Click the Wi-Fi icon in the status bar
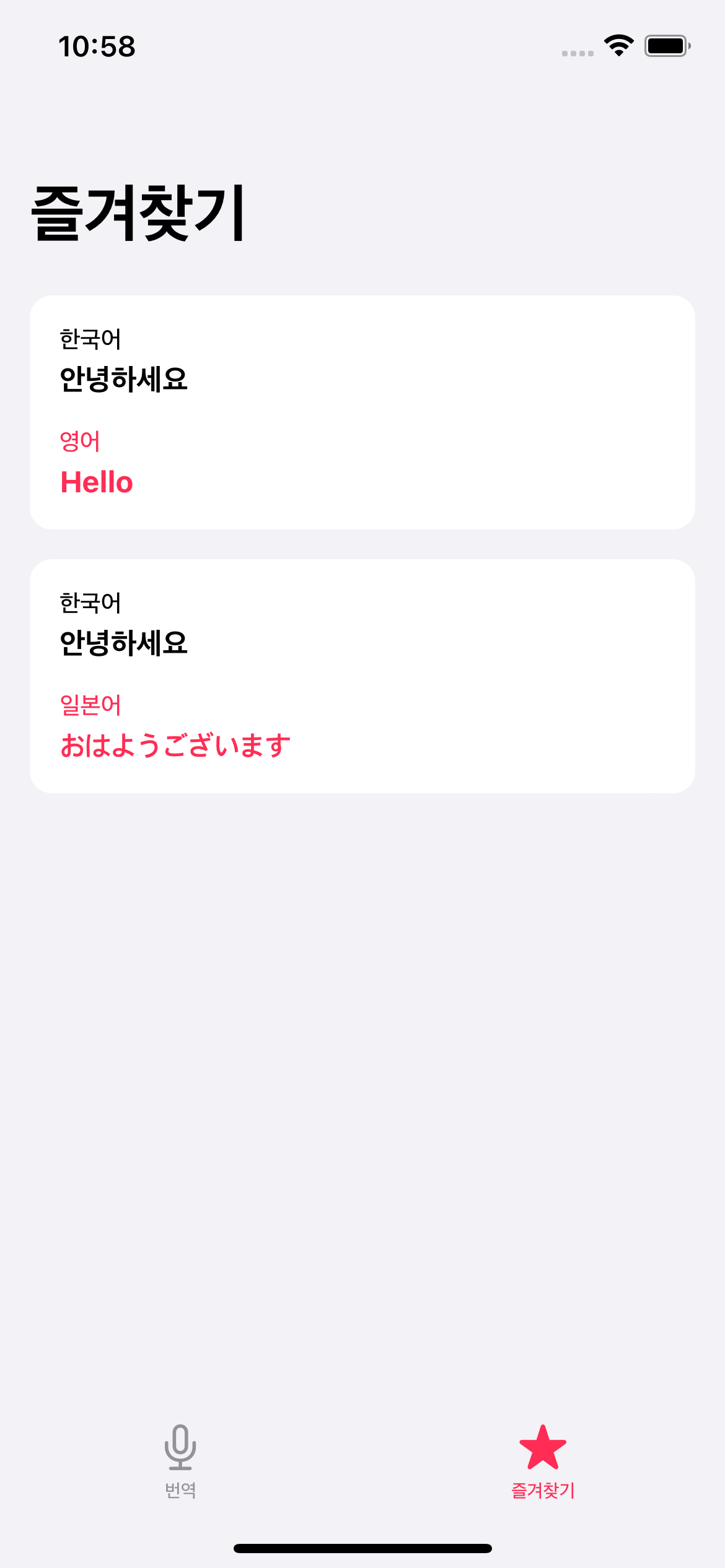 (618, 45)
